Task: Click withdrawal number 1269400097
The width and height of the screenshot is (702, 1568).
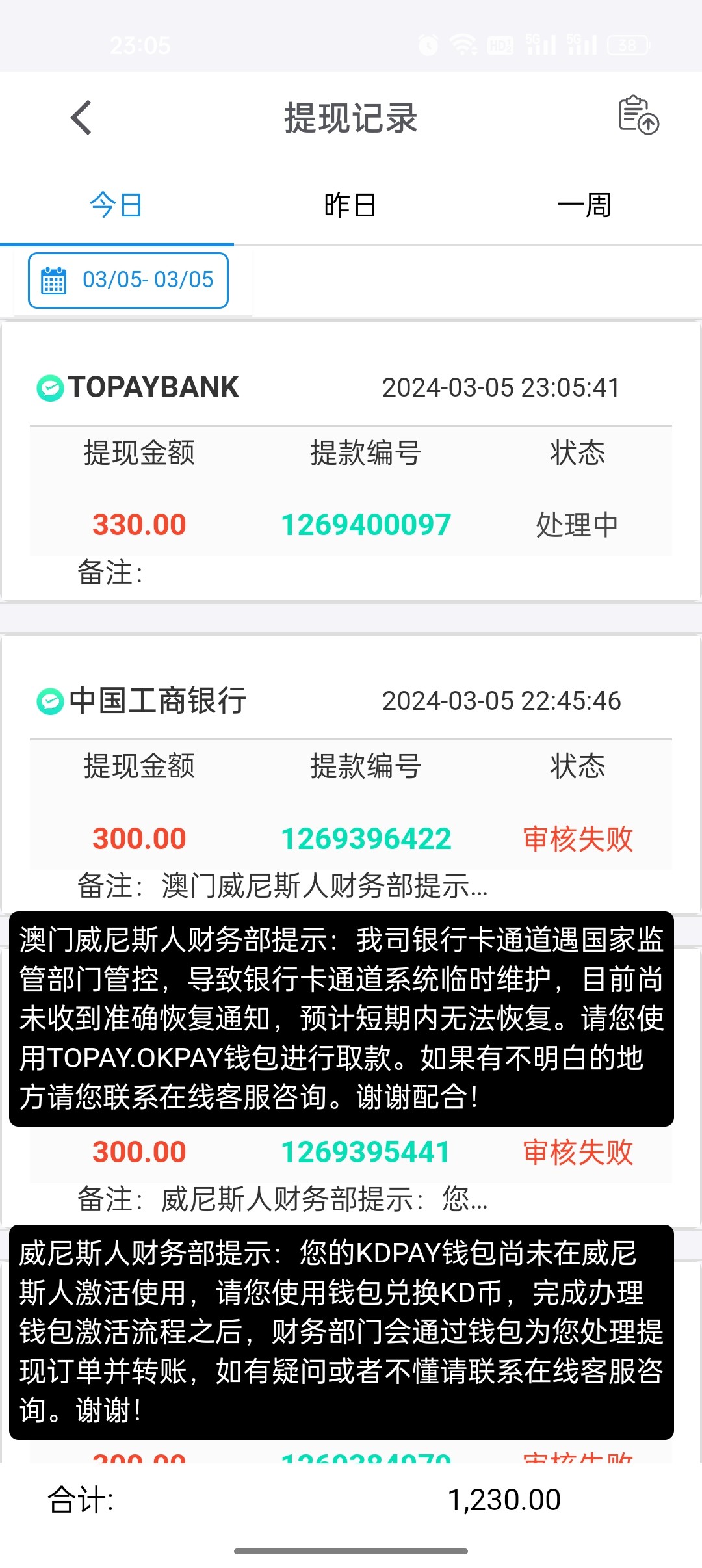Action: coord(365,523)
